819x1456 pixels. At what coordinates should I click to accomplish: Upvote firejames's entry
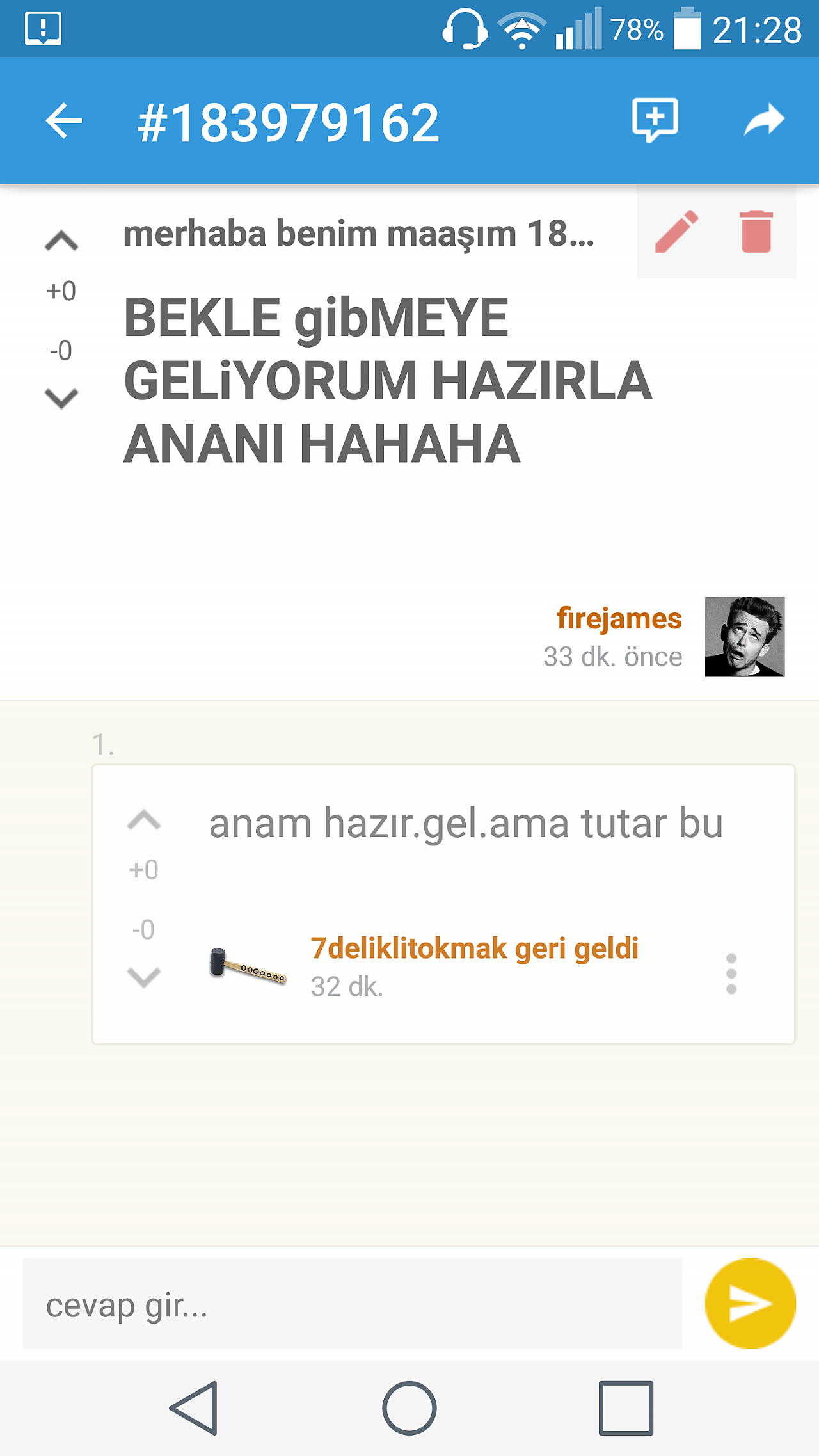61,241
